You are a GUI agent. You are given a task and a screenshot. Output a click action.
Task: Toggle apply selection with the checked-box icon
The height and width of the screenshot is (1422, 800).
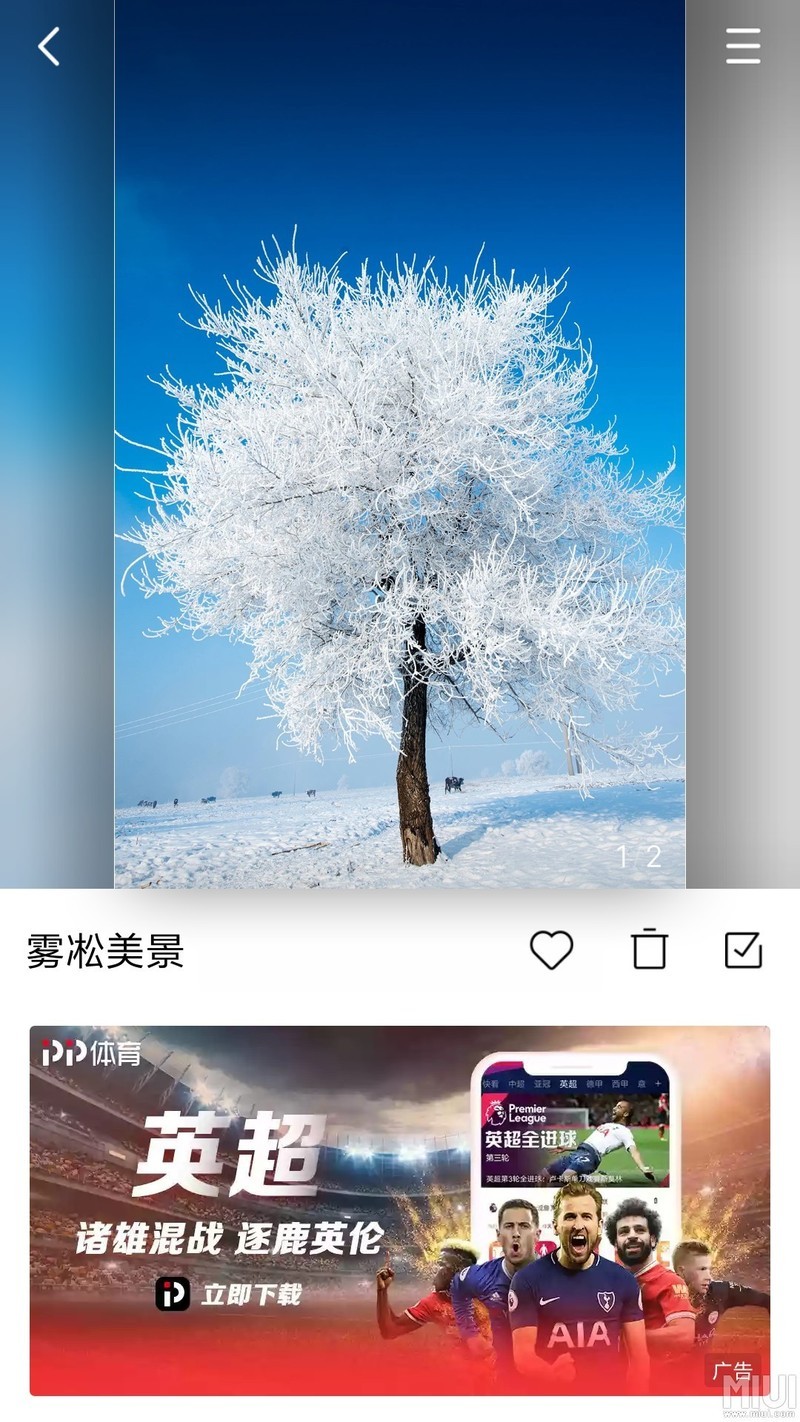tap(742, 951)
